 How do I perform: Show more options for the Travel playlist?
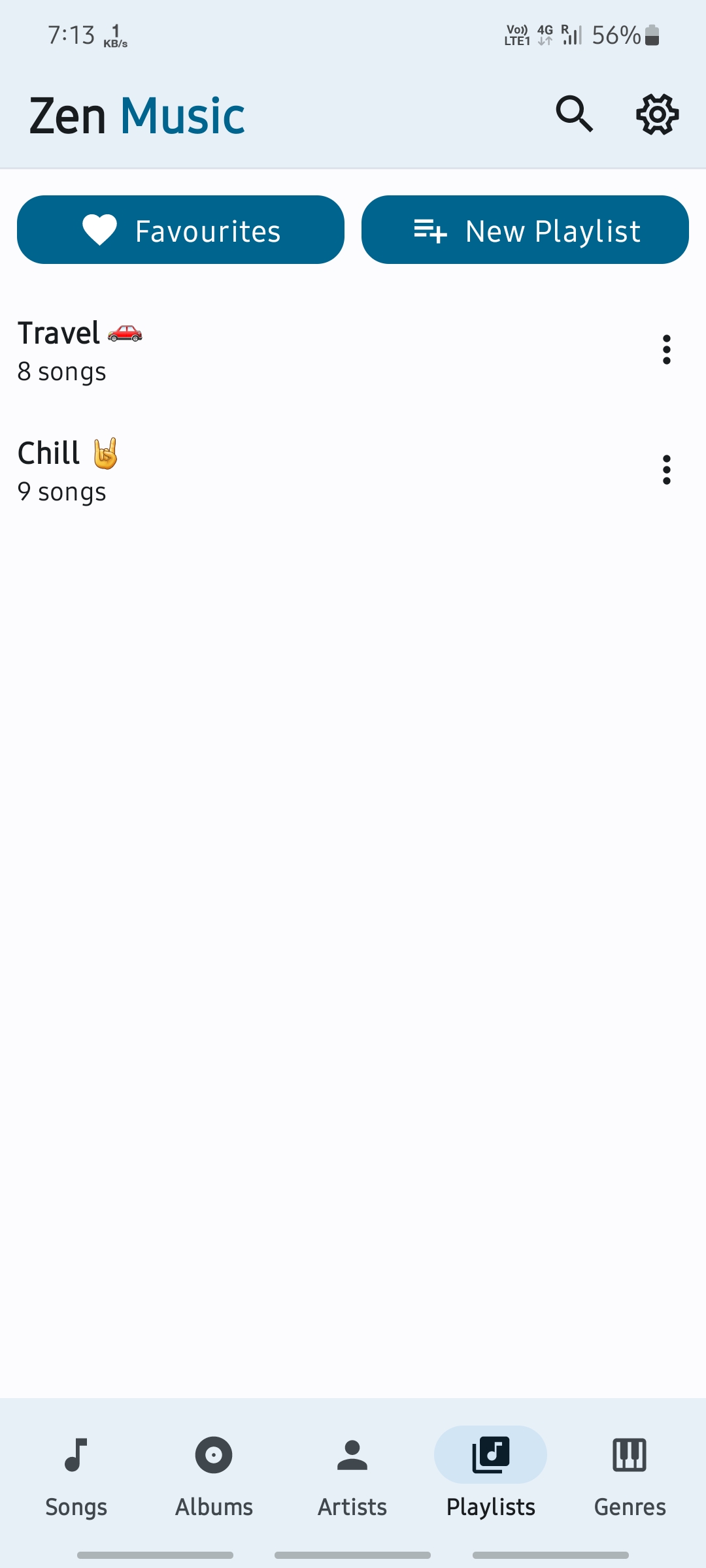666,350
